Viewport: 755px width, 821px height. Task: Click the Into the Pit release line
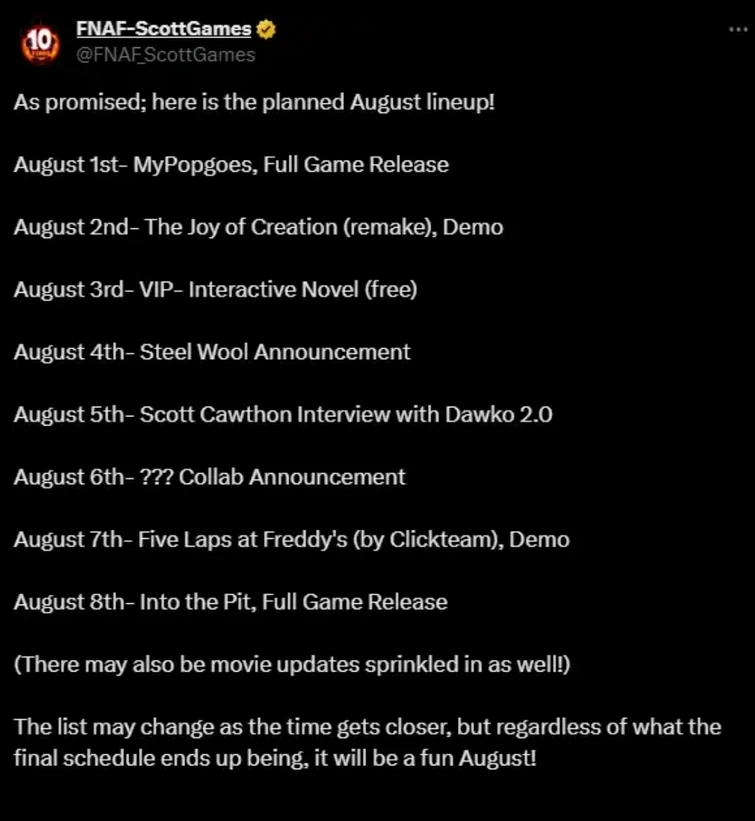click(228, 602)
